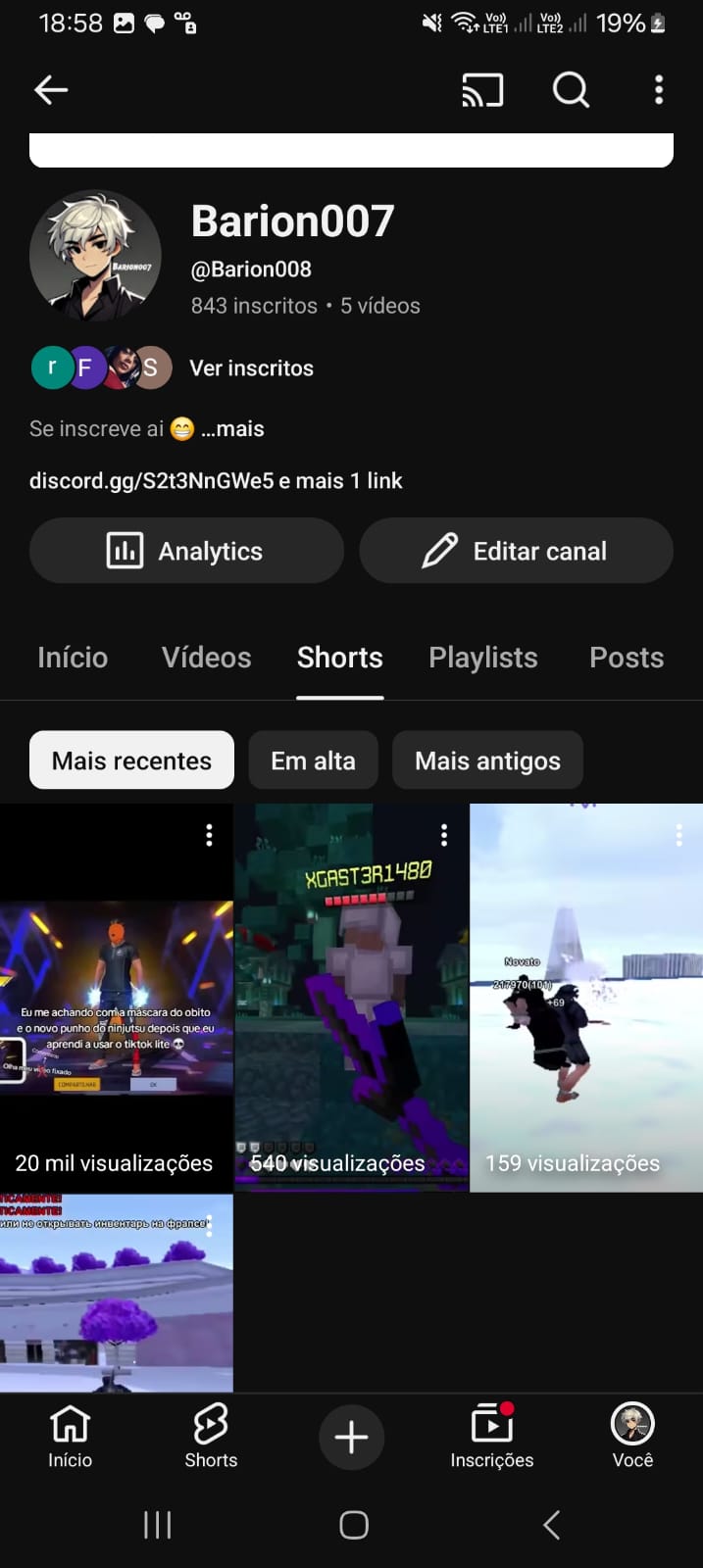Open the Playlists tab
This screenshot has height=1568, width=703.
[483, 658]
